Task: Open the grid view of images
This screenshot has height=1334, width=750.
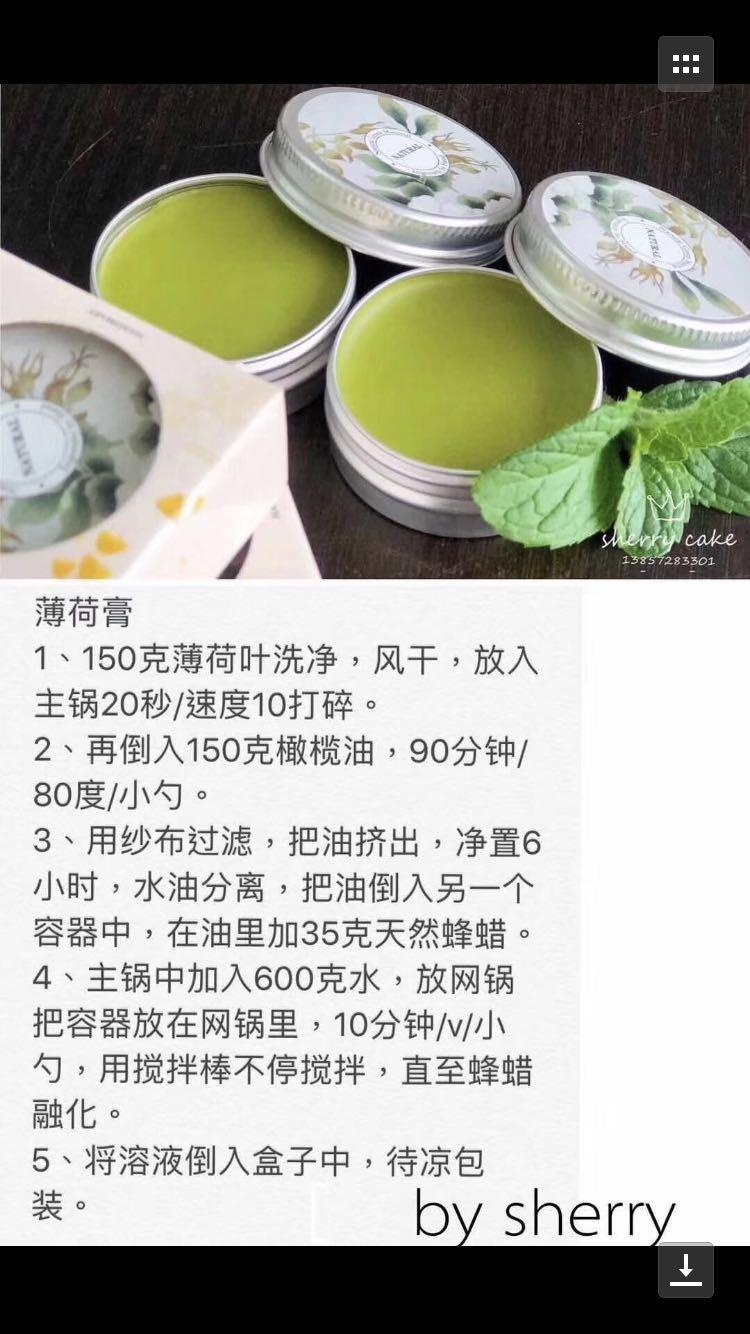Action: [686, 64]
